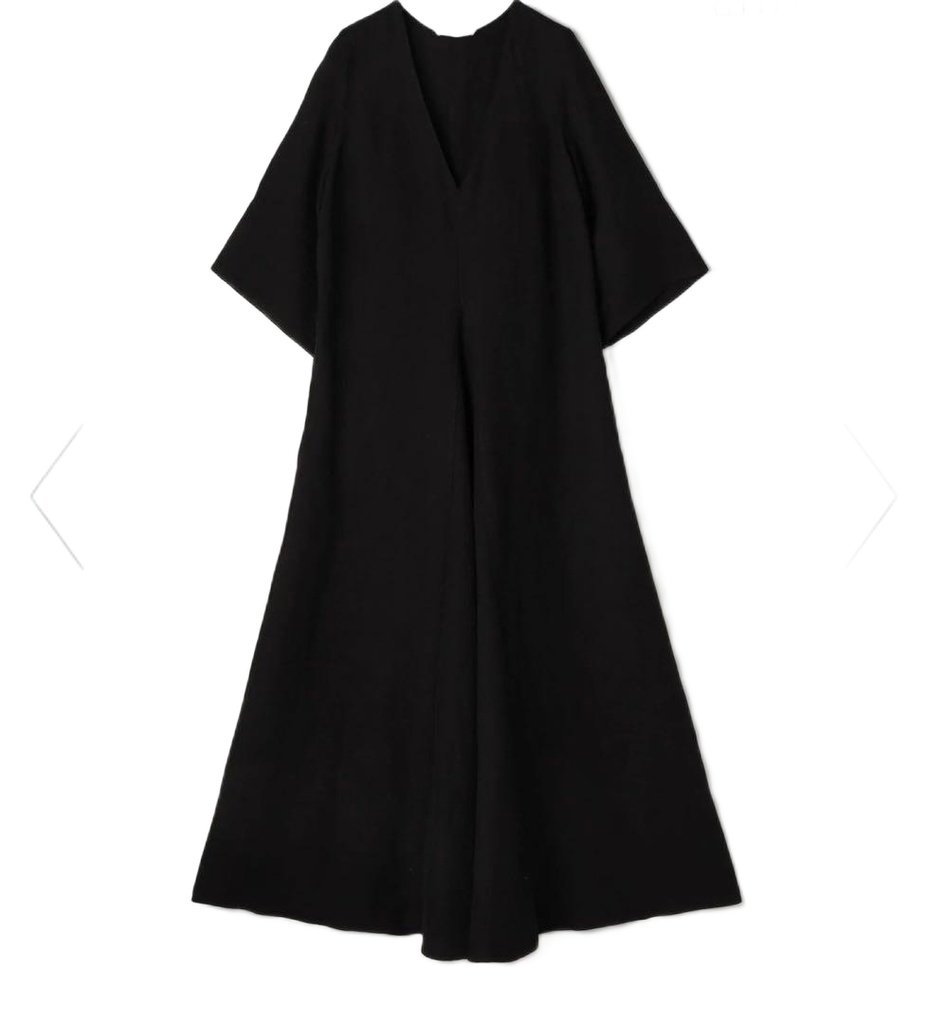This screenshot has height=1024, width=928.
Task: Show the previous product image
Action: [57, 496]
